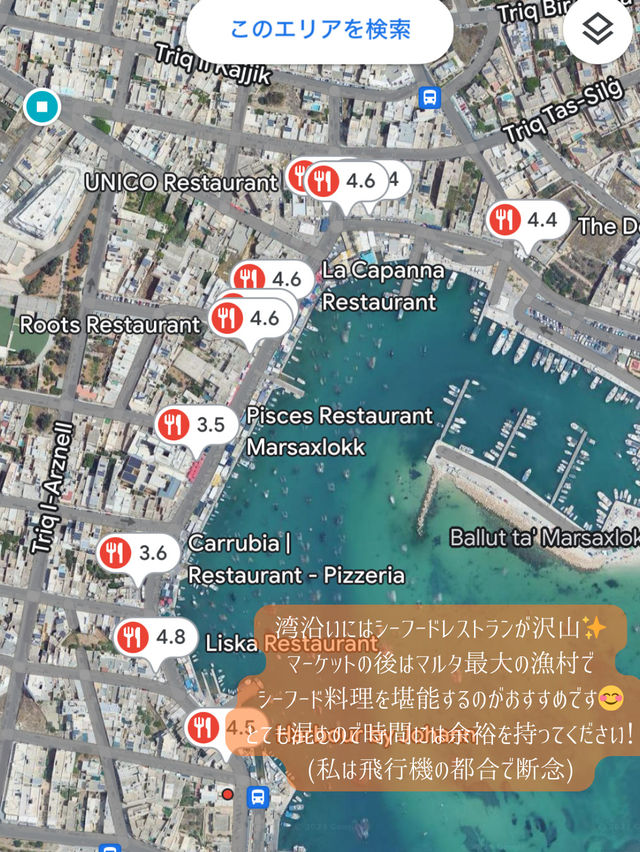This screenshot has width=640, height=852.
Task: Open Pisces Restaurant Marsaxlokk pin
Action: pyautogui.click(x=197, y=424)
